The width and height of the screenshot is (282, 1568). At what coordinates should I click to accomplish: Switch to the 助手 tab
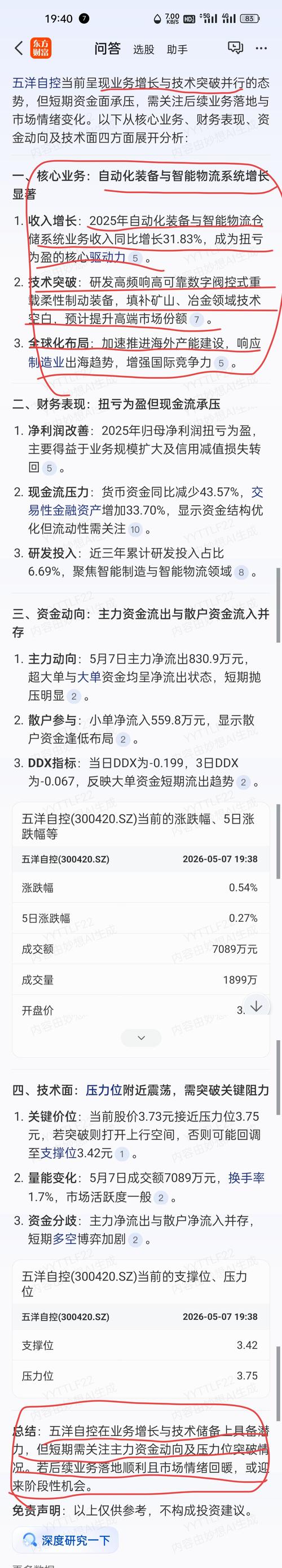coord(177,49)
